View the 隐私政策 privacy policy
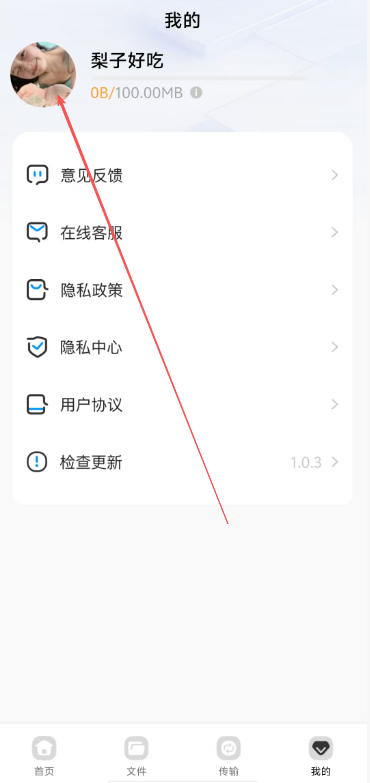Viewport: 370px width, 783px height. pos(182,290)
